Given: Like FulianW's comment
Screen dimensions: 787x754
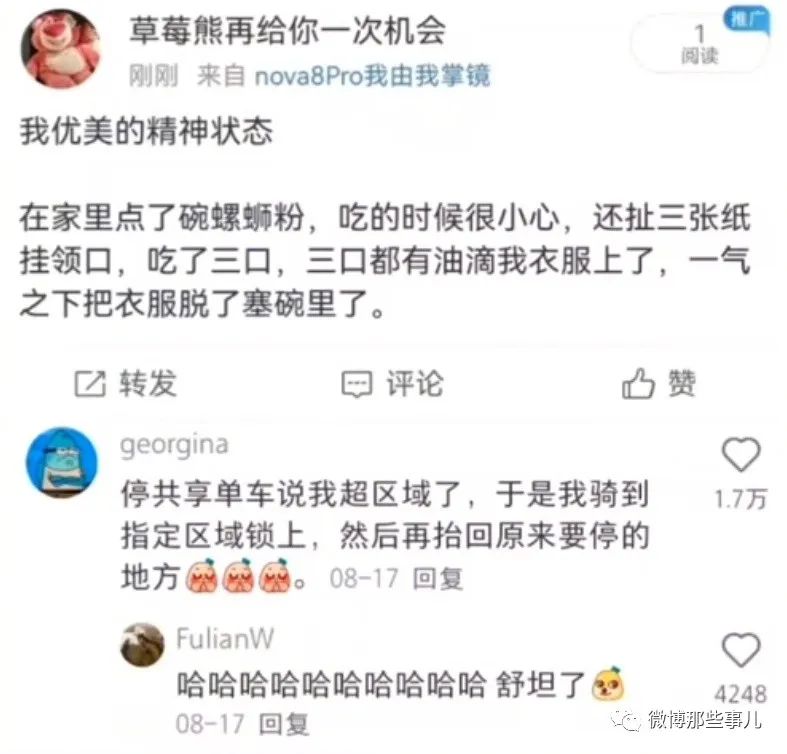Looking at the screenshot, I should (741, 650).
